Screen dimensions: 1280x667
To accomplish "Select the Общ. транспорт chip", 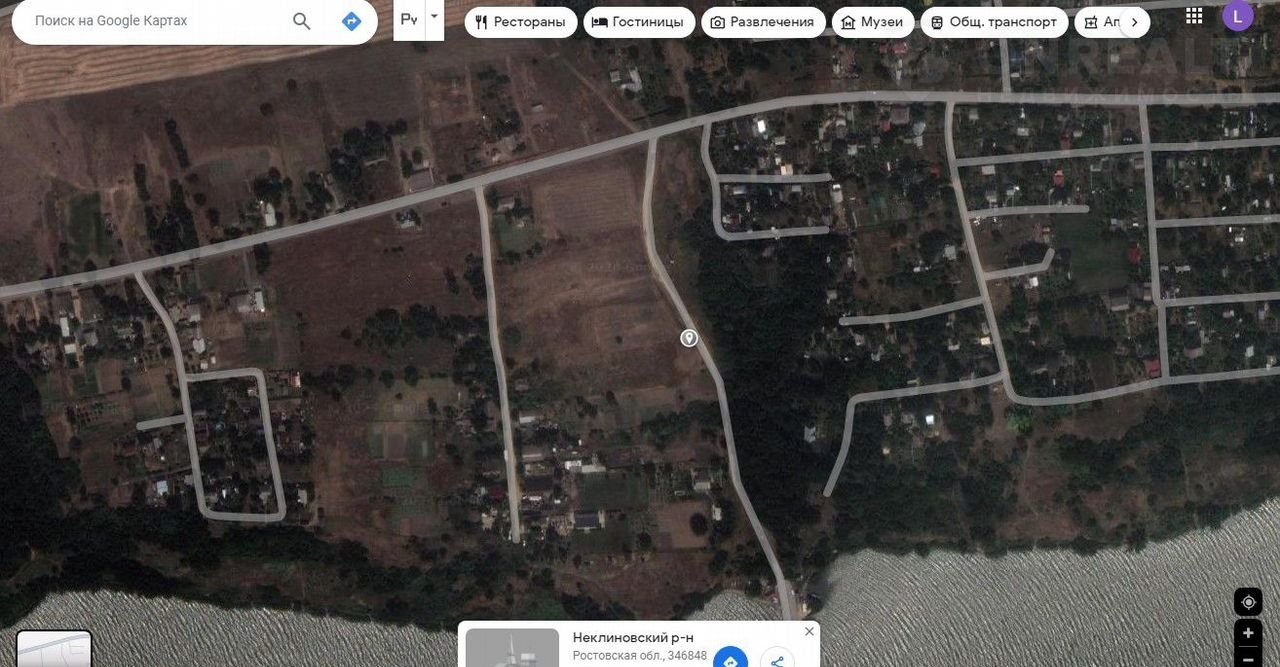I will pos(993,22).
